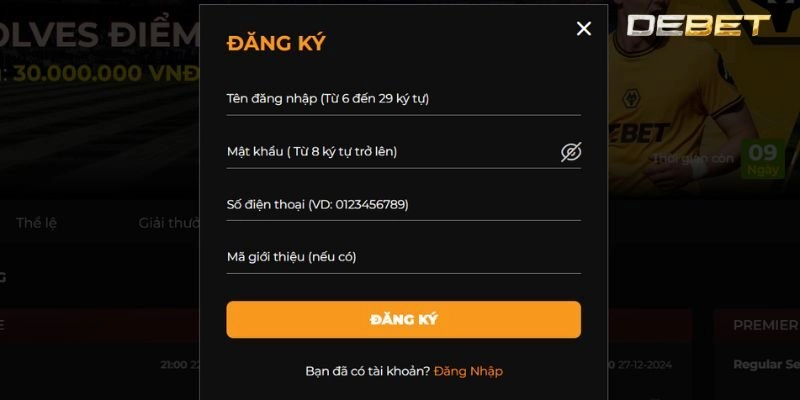800x400 pixels.
Task: Show the hidden password with the eye icon
Action: (571, 152)
